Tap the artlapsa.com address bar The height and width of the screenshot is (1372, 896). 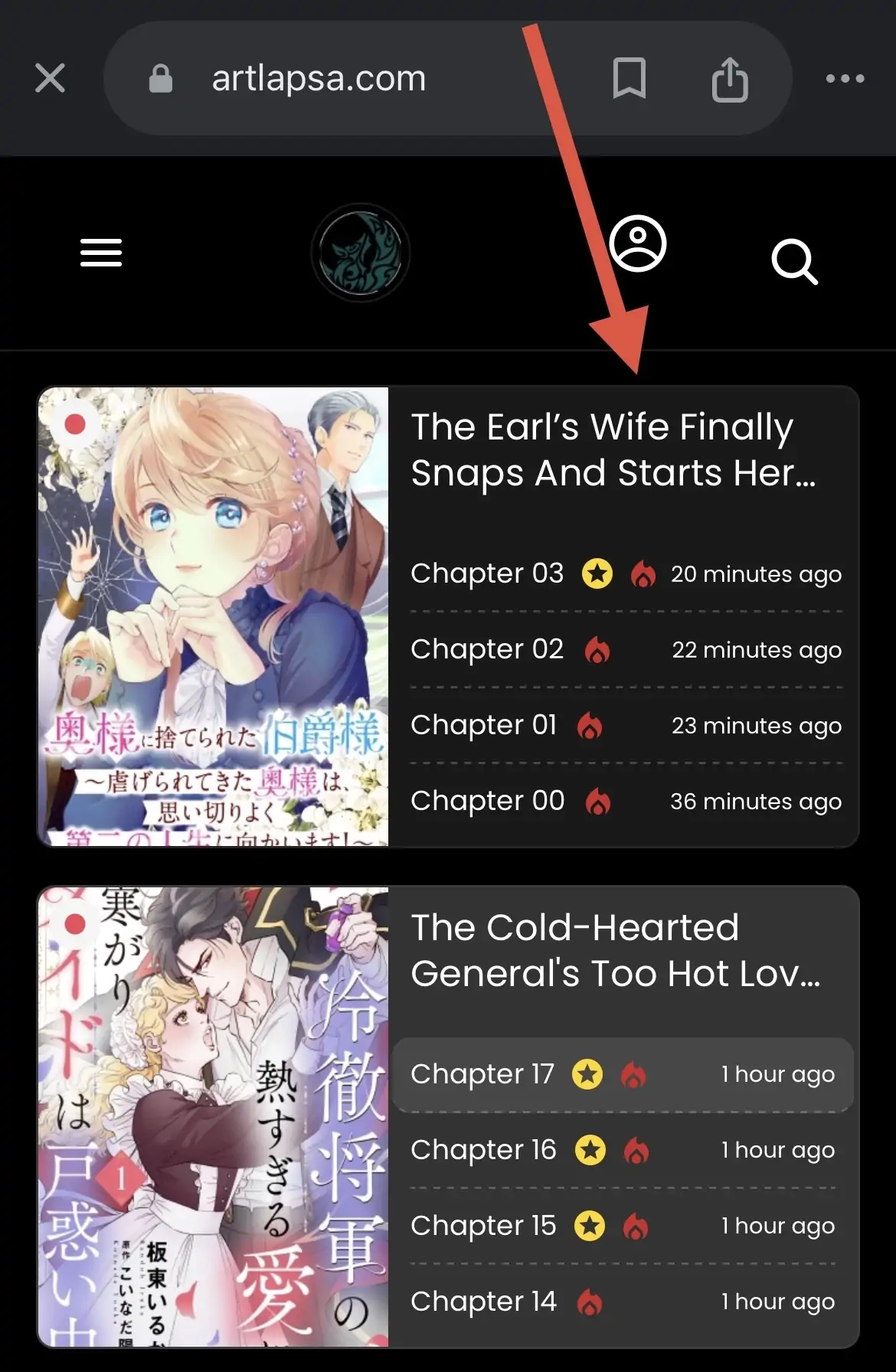click(x=319, y=78)
